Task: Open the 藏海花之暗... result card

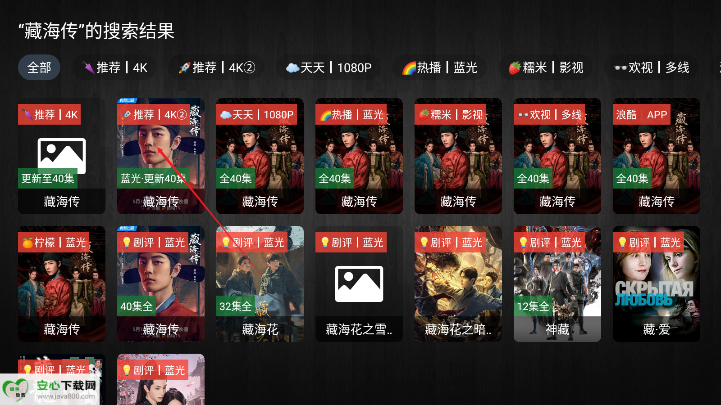Action: point(457,283)
